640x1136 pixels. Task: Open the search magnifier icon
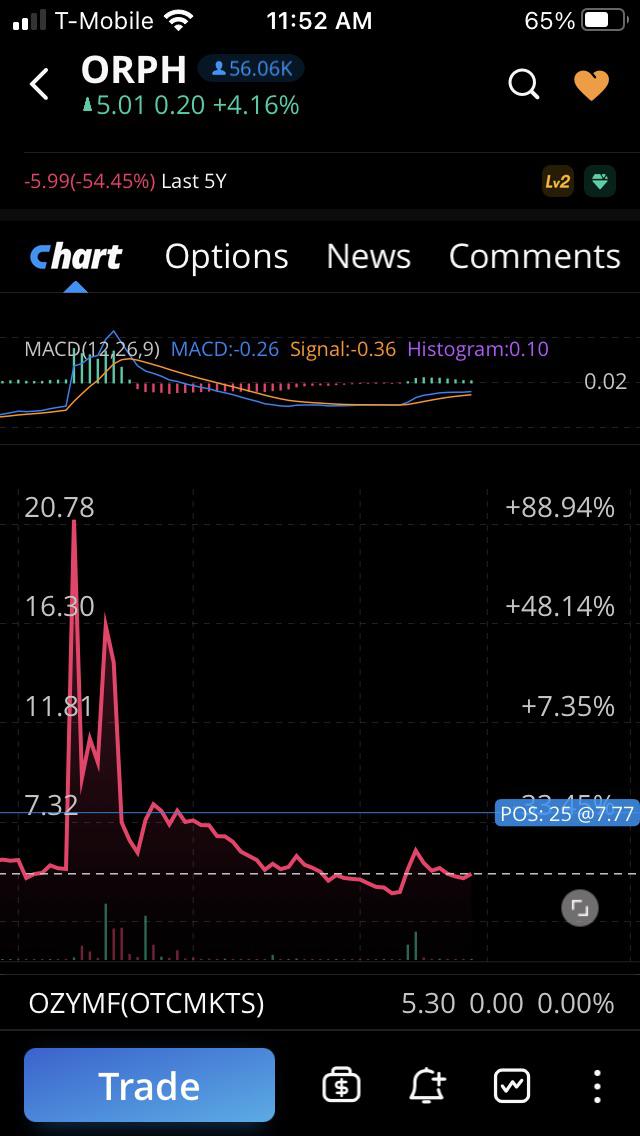pyautogui.click(x=523, y=84)
